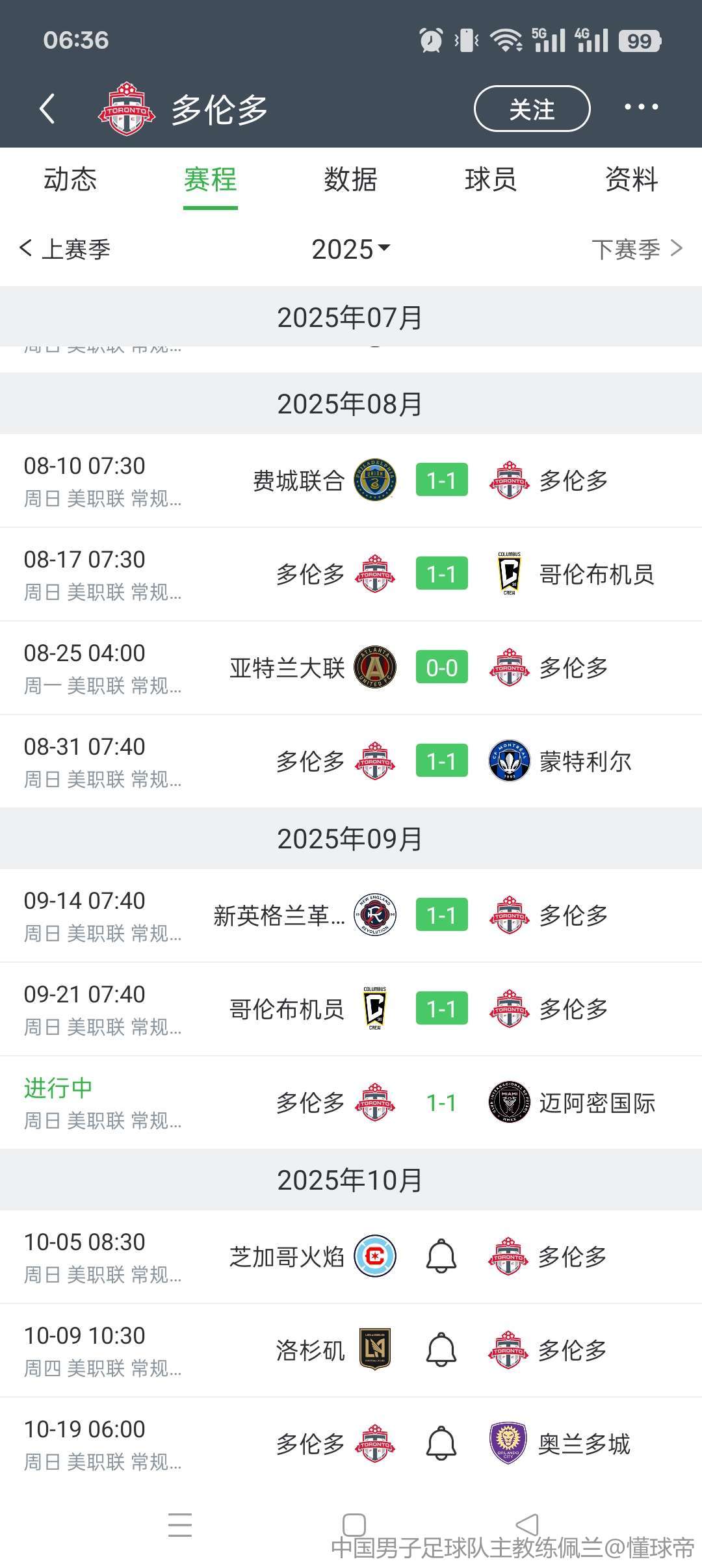Open the 08-25 亚特兰大联 match

(x=351, y=668)
